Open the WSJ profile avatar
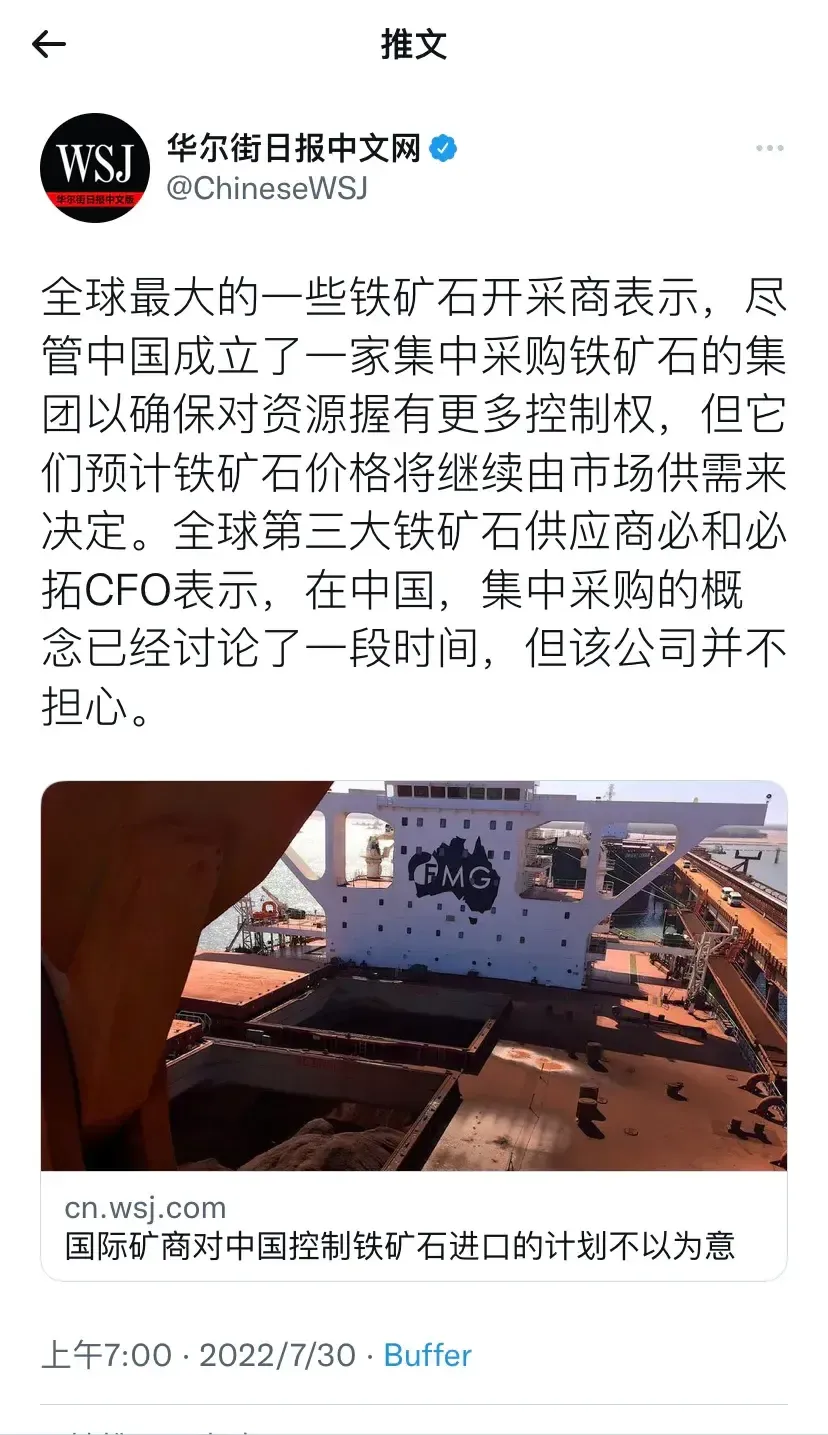The image size is (828, 1435). pyautogui.click(x=95, y=167)
